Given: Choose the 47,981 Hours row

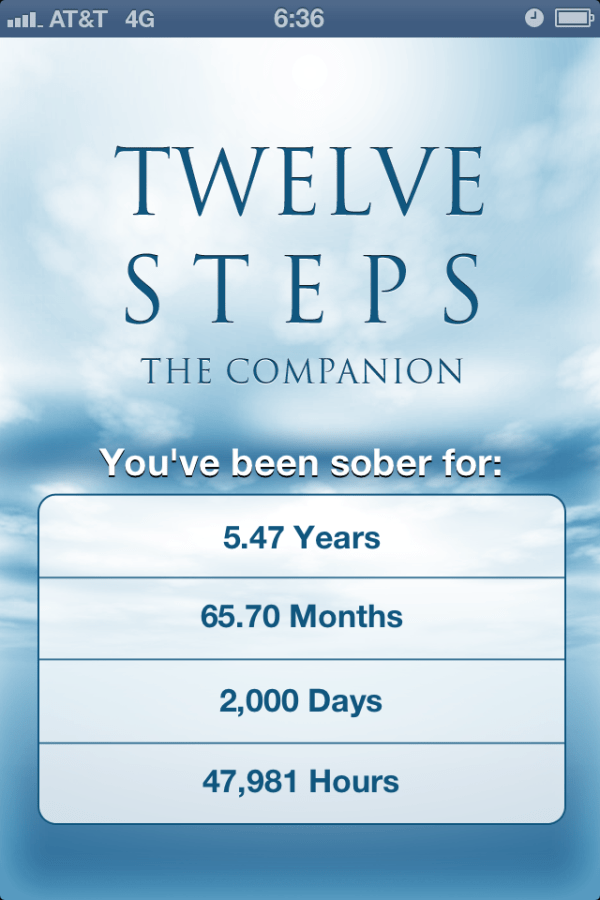Looking at the screenshot, I should [x=301, y=782].
